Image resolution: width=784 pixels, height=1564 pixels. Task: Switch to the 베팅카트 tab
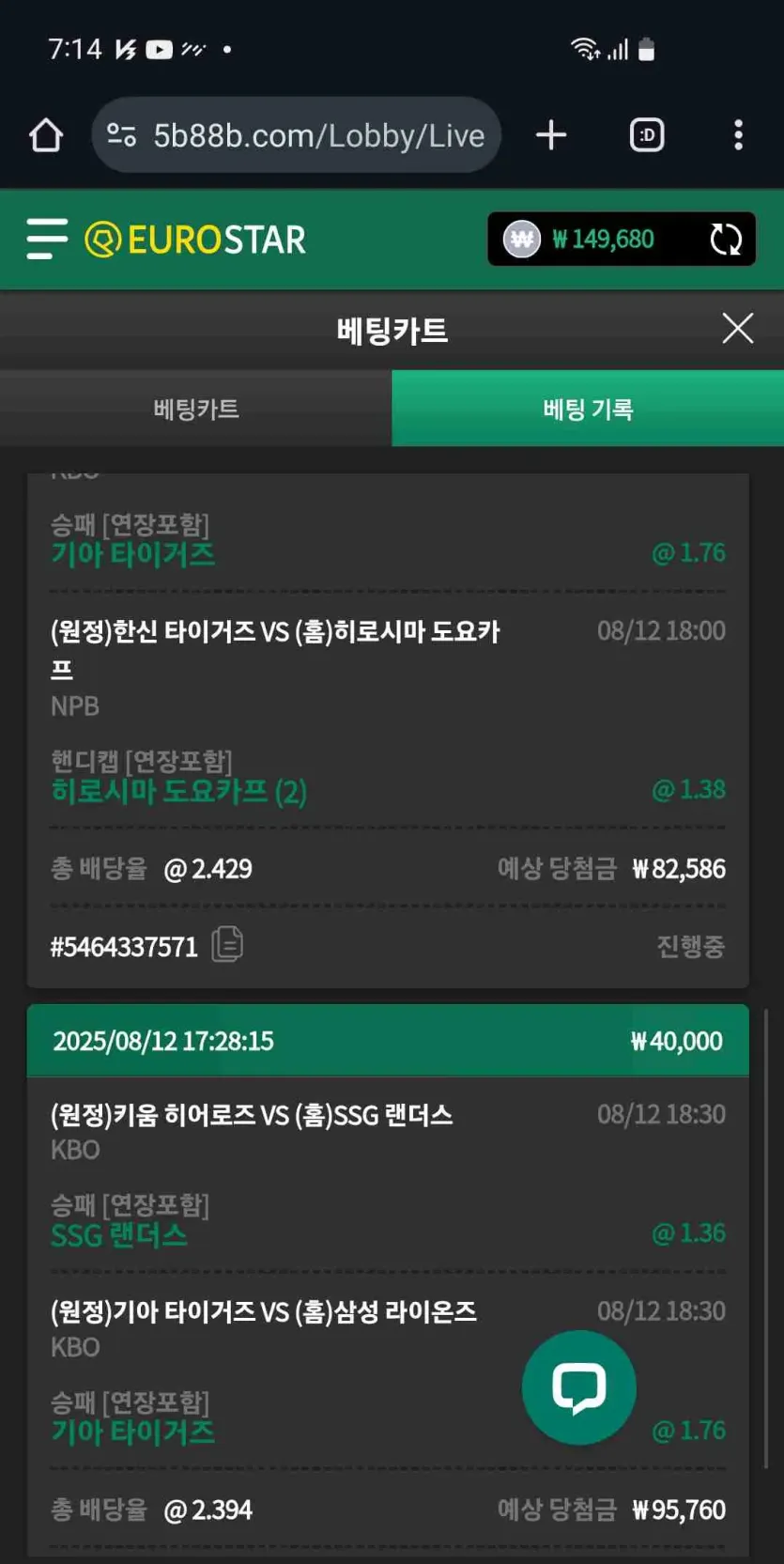tap(195, 409)
